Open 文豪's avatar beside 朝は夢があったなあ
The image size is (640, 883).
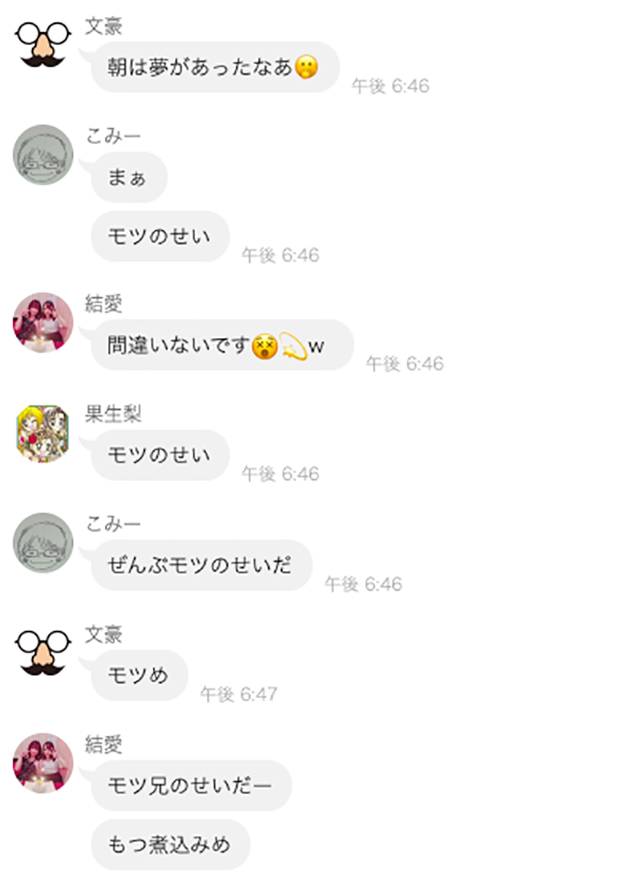(43, 43)
